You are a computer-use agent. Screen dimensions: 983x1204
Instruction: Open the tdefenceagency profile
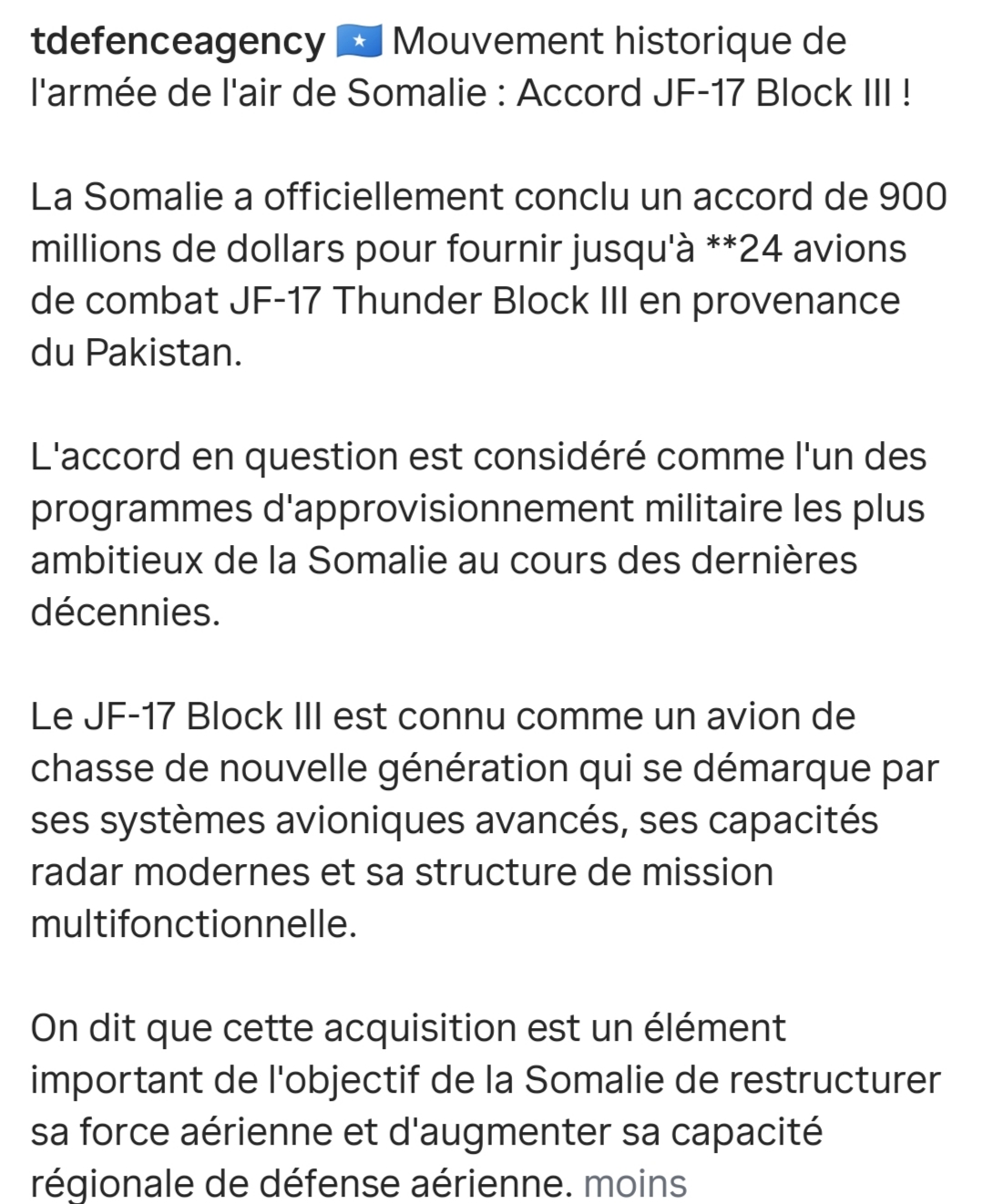click(178, 42)
